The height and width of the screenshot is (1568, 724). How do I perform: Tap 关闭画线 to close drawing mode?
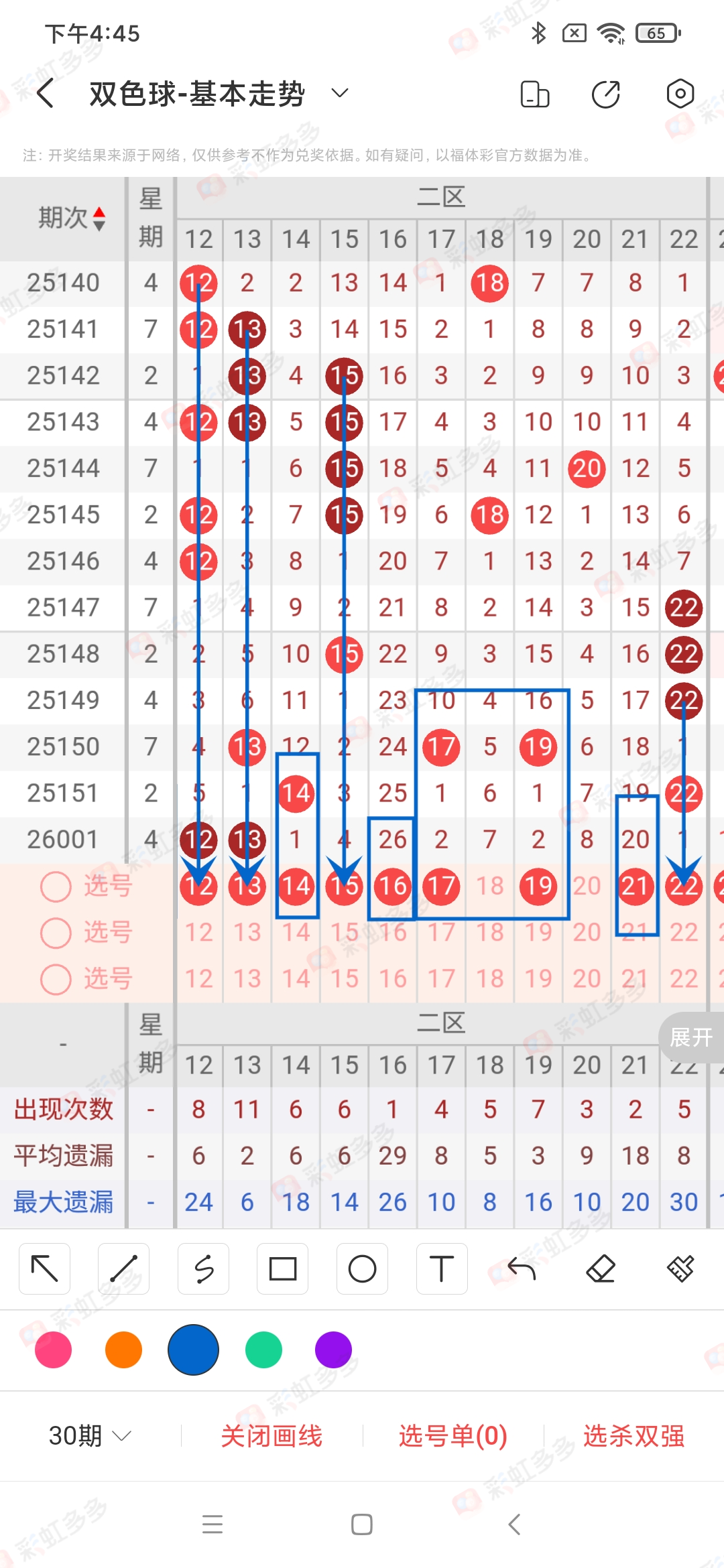pyautogui.click(x=273, y=1435)
